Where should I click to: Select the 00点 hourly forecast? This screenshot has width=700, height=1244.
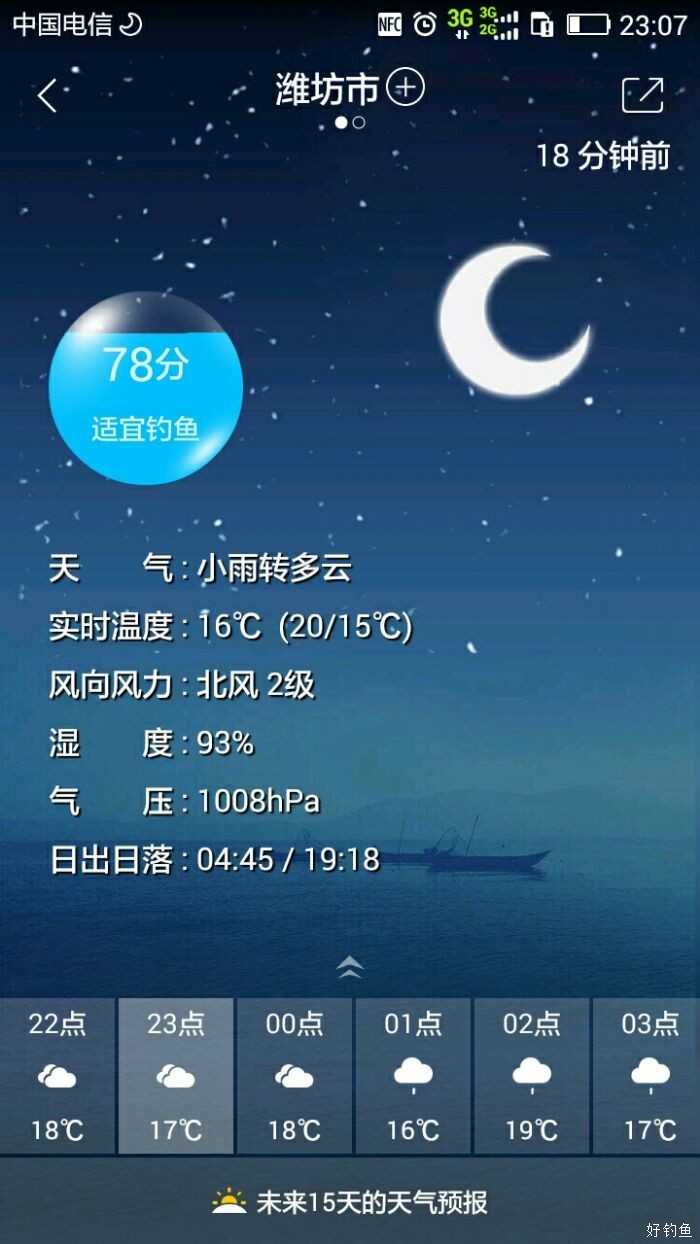(294, 1076)
